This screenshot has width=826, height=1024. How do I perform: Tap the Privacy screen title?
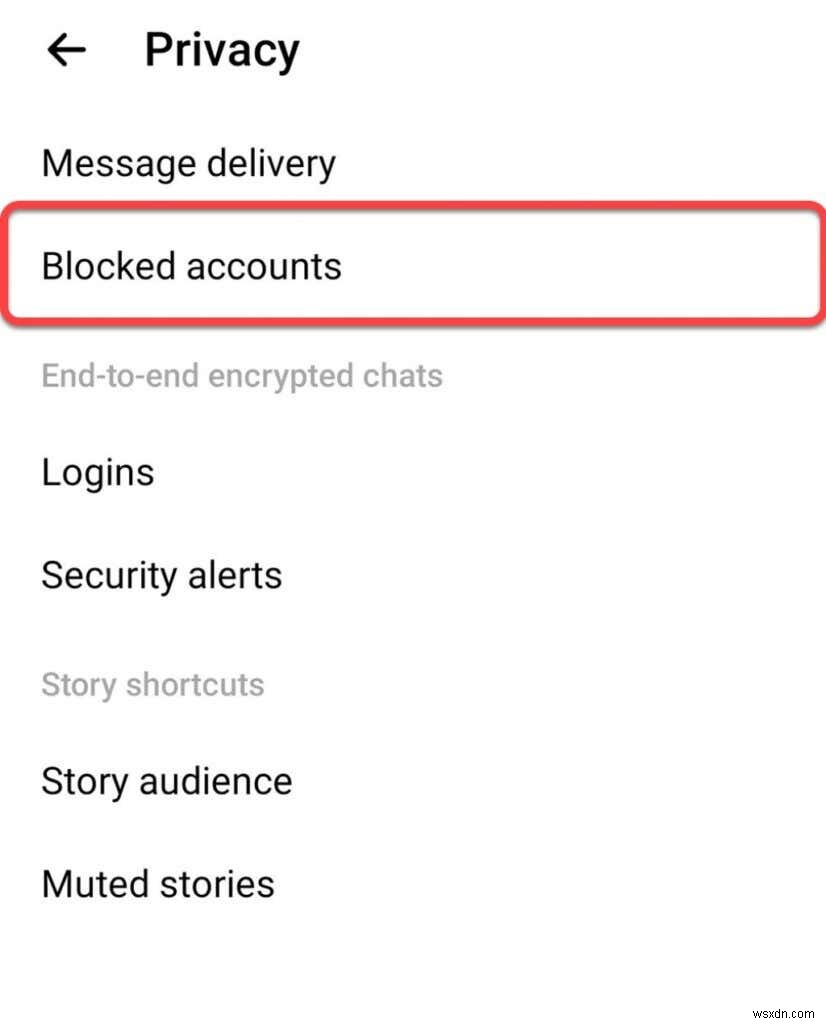(x=221, y=49)
